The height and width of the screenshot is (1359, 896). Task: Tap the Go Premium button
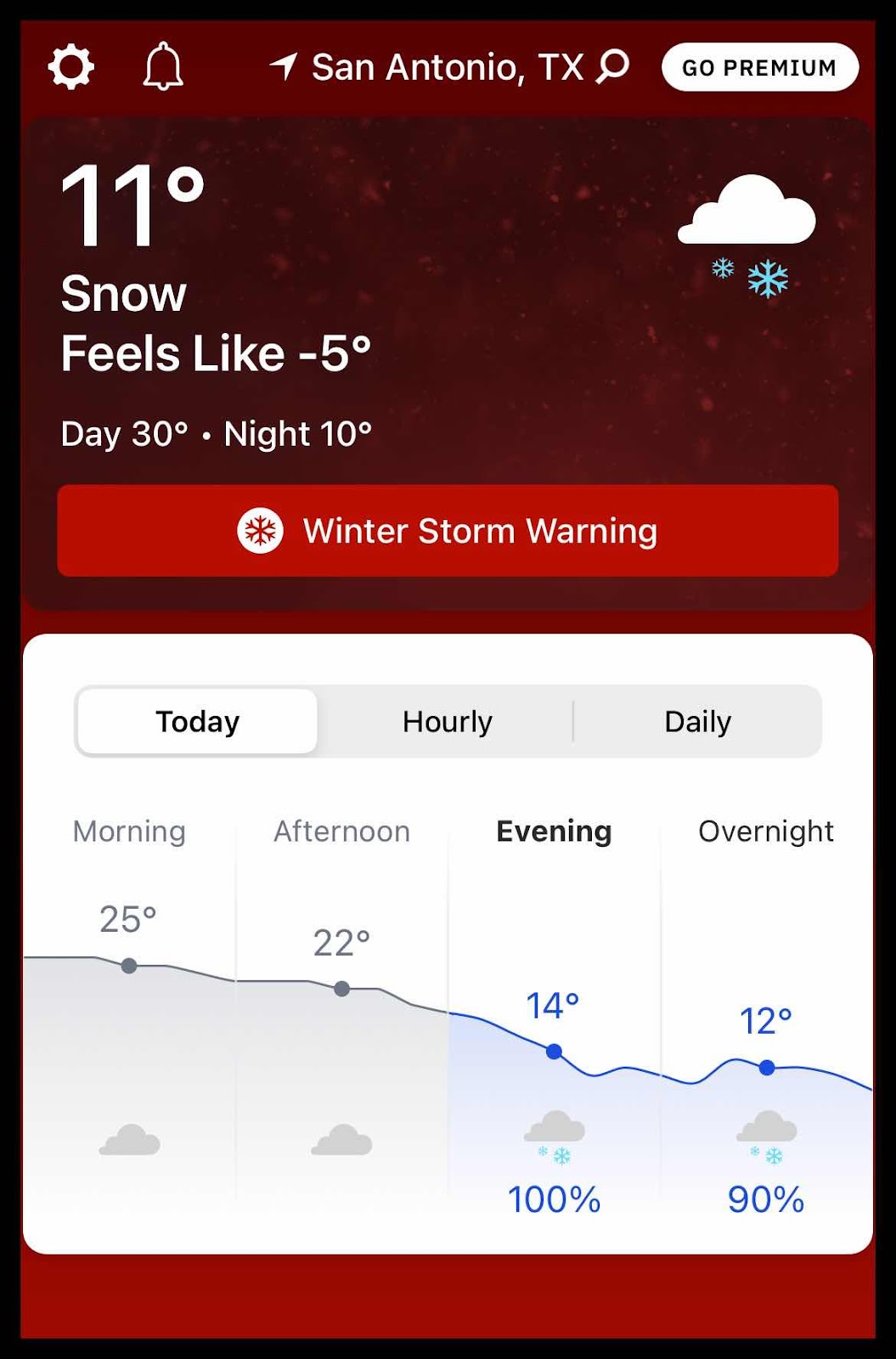[x=759, y=67]
